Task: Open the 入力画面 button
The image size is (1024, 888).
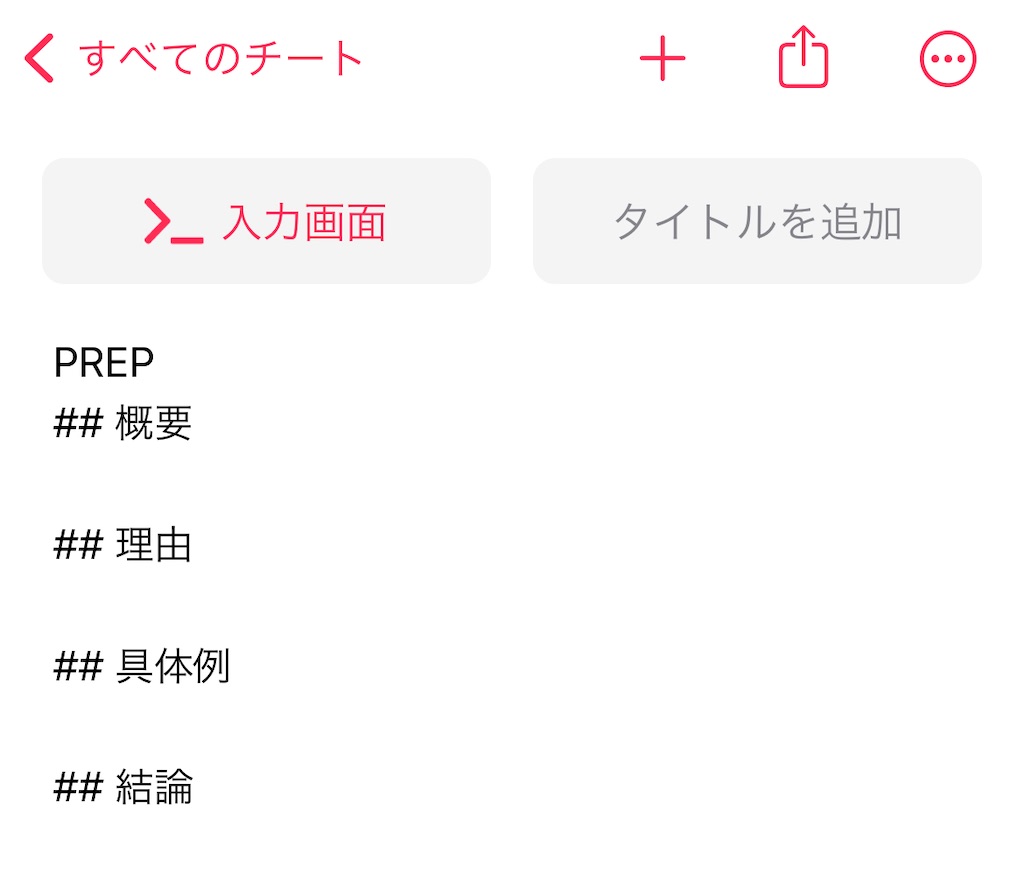Action: (266, 221)
